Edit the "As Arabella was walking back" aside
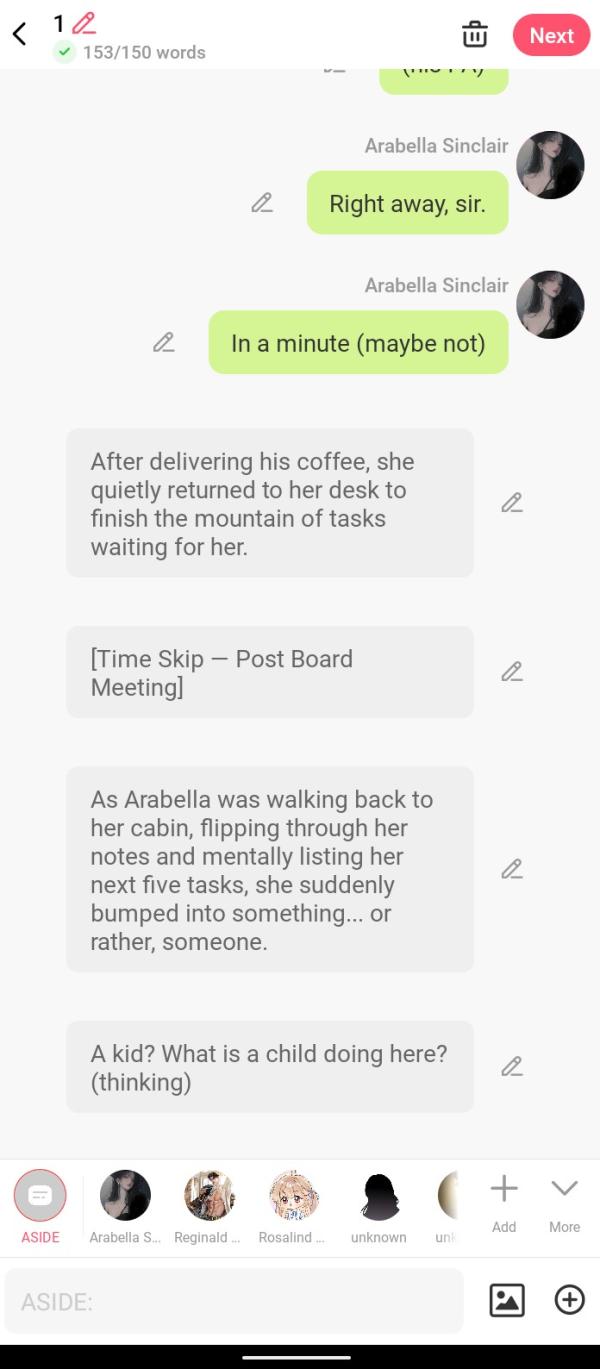The width and height of the screenshot is (600, 1369). point(512,869)
